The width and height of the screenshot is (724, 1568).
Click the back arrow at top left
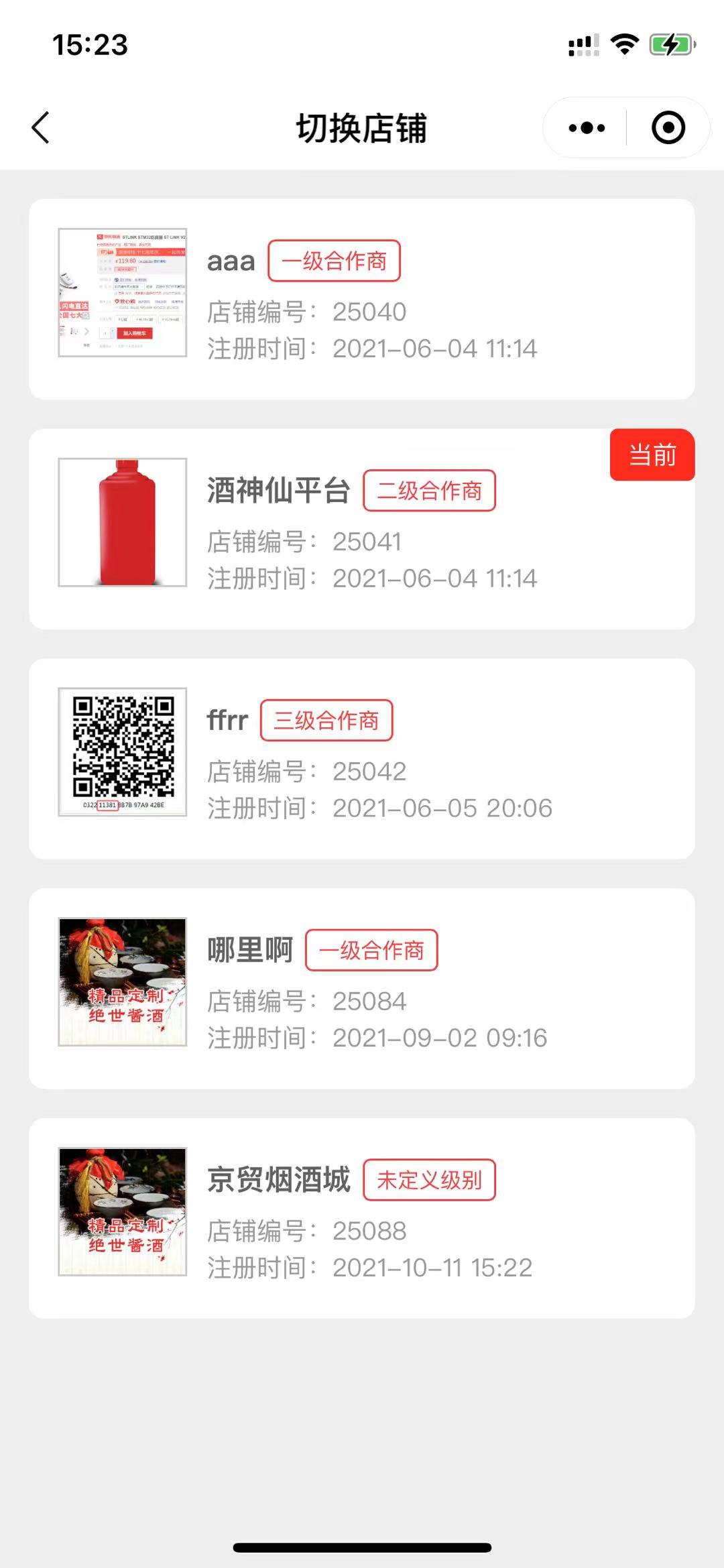point(40,127)
